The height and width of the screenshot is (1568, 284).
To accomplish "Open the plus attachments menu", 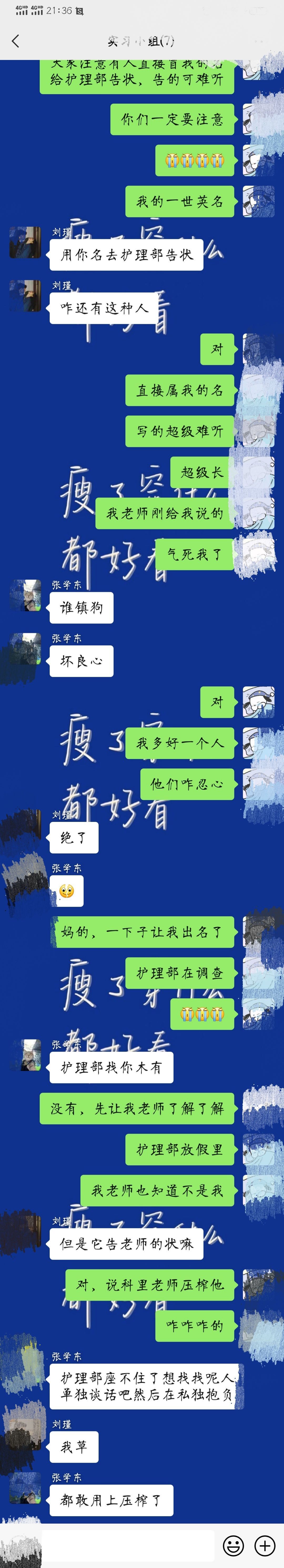I will pyautogui.click(x=265, y=1545).
